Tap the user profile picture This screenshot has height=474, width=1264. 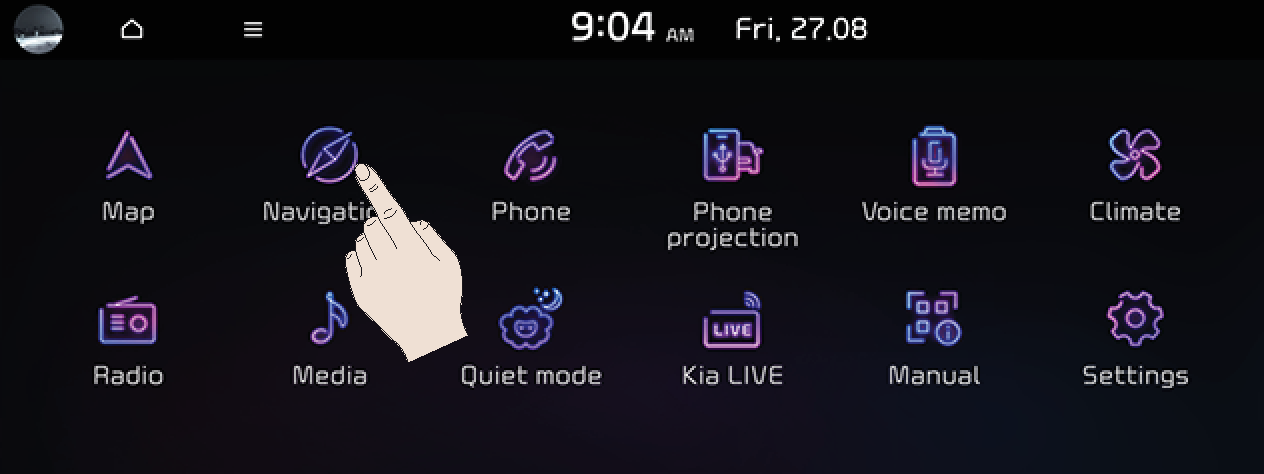point(39,29)
